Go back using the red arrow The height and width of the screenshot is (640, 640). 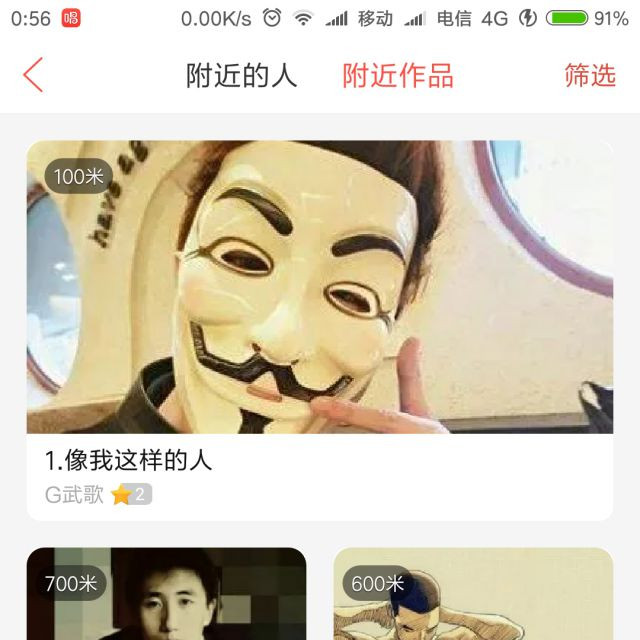point(34,75)
